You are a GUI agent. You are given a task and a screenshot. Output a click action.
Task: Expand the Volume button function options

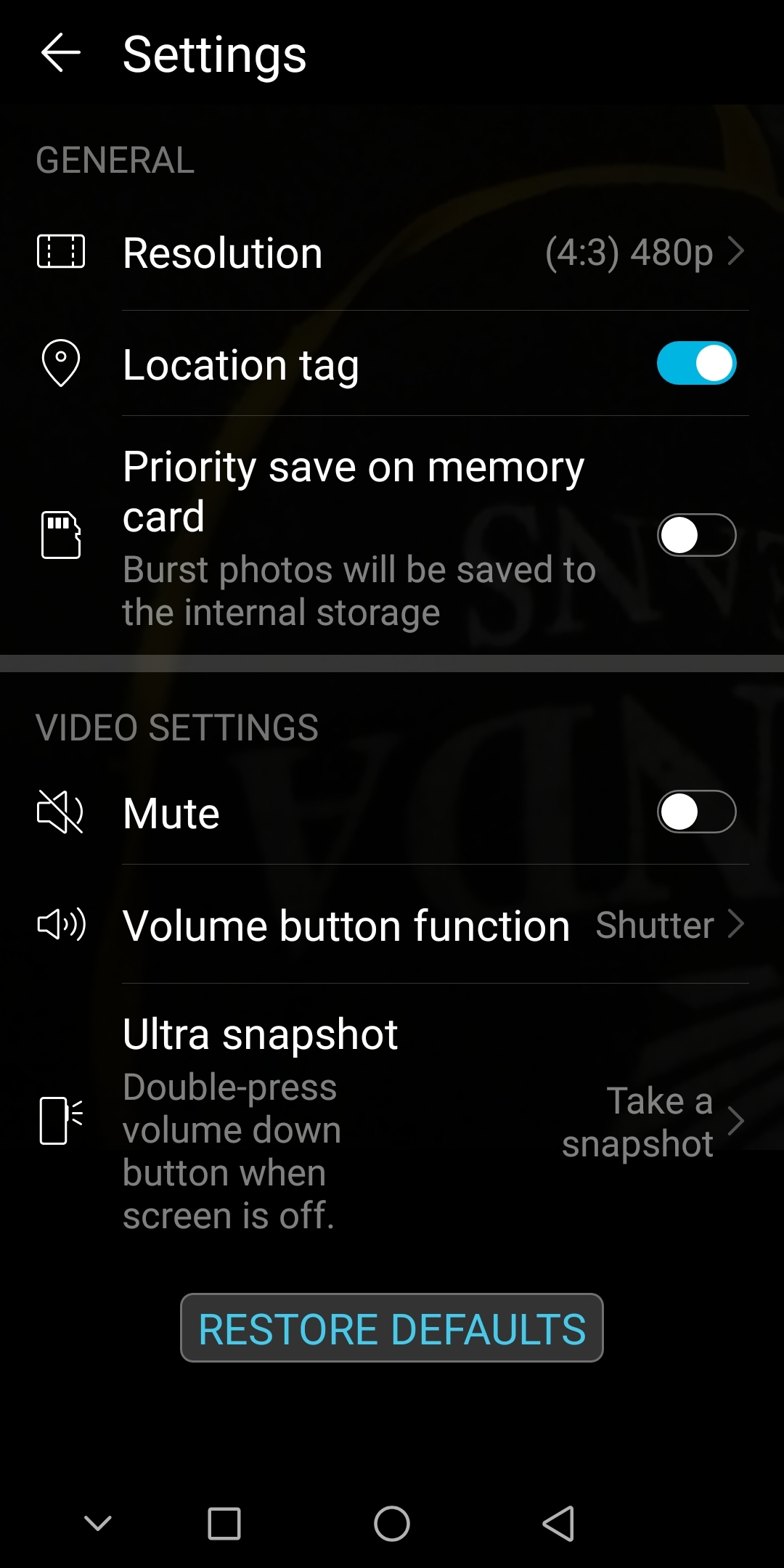(735, 925)
